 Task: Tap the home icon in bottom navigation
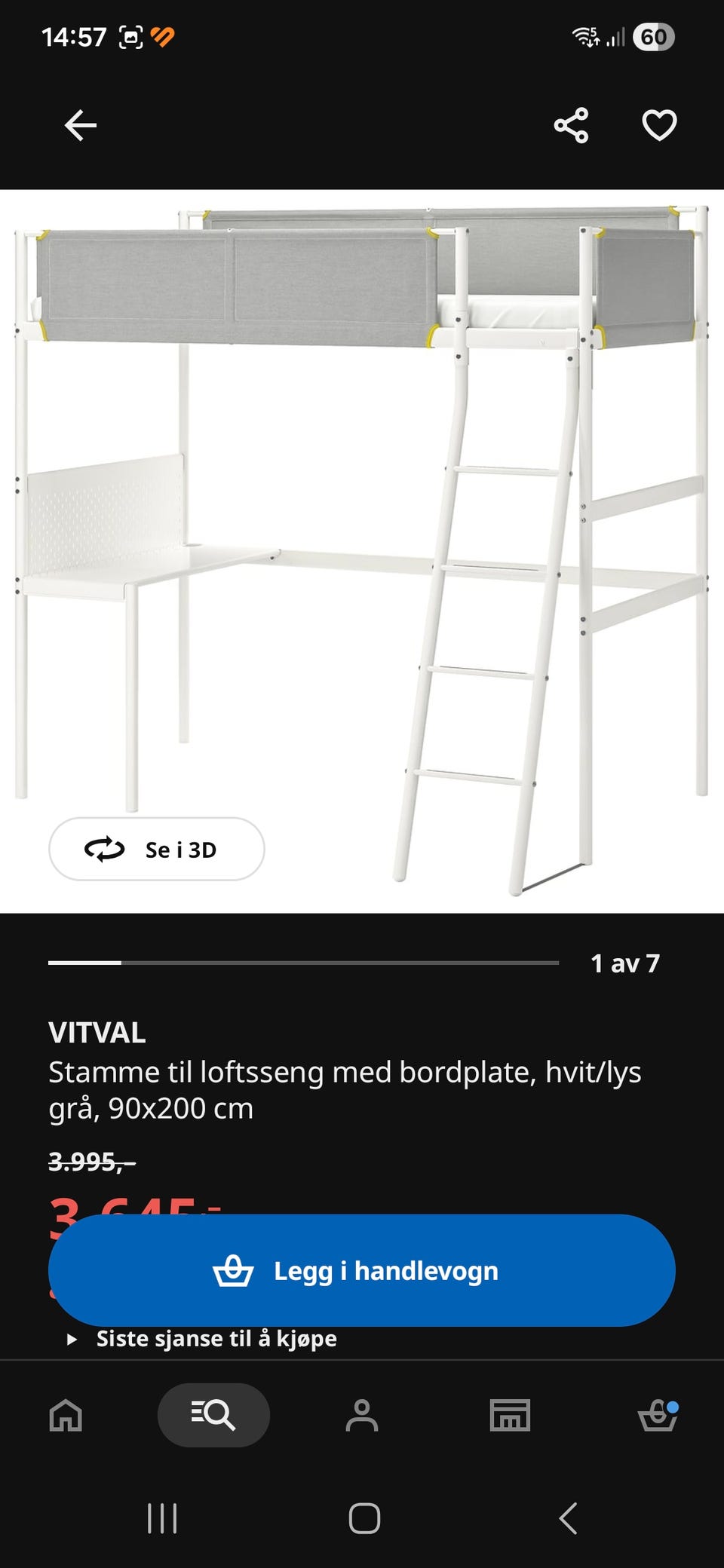click(x=64, y=1415)
